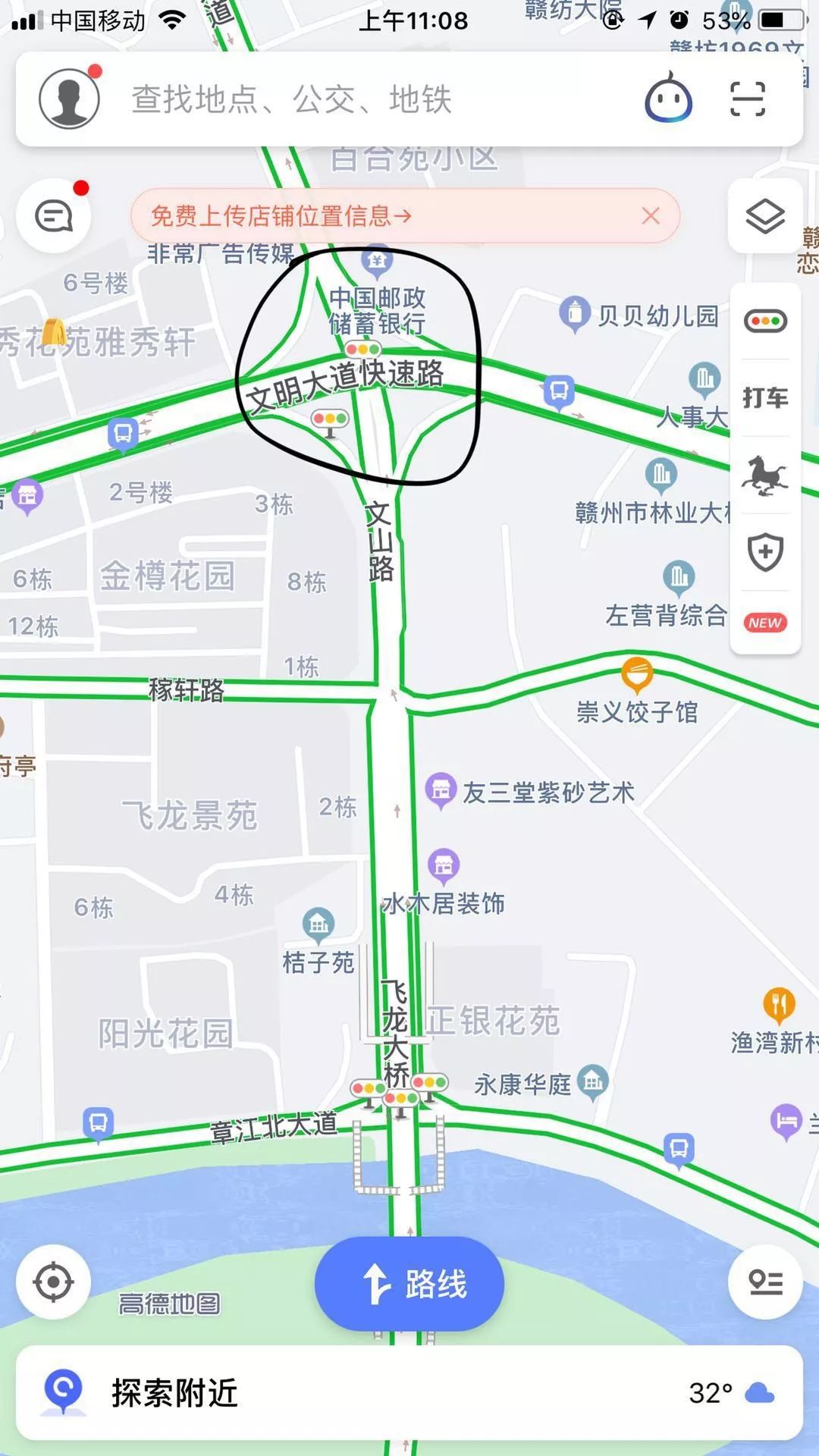Open the QR code scanner
The image size is (819, 1456).
click(747, 99)
